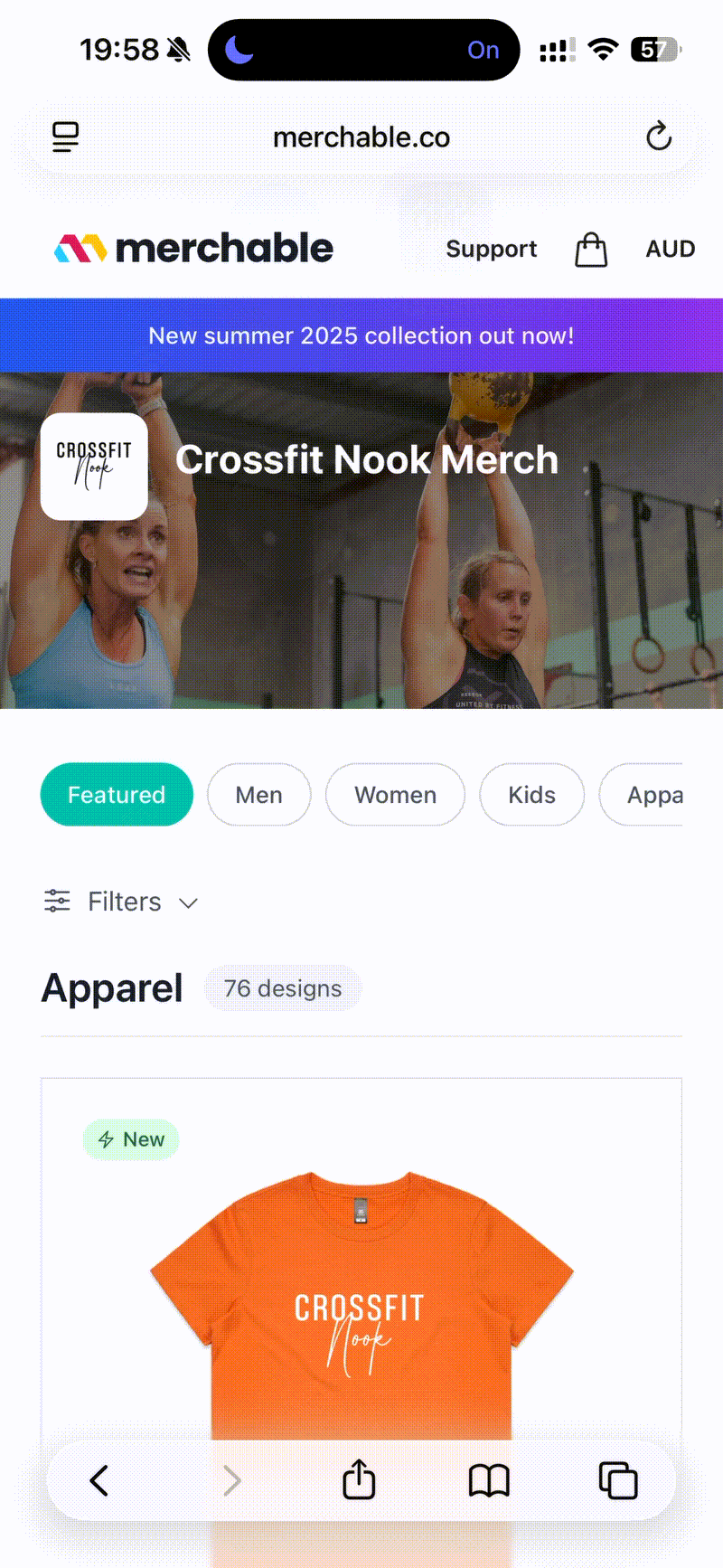Select the Featured filter pill
Image resolution: width=723 pixels, height=1568 pixels.
tap(116, 794)
